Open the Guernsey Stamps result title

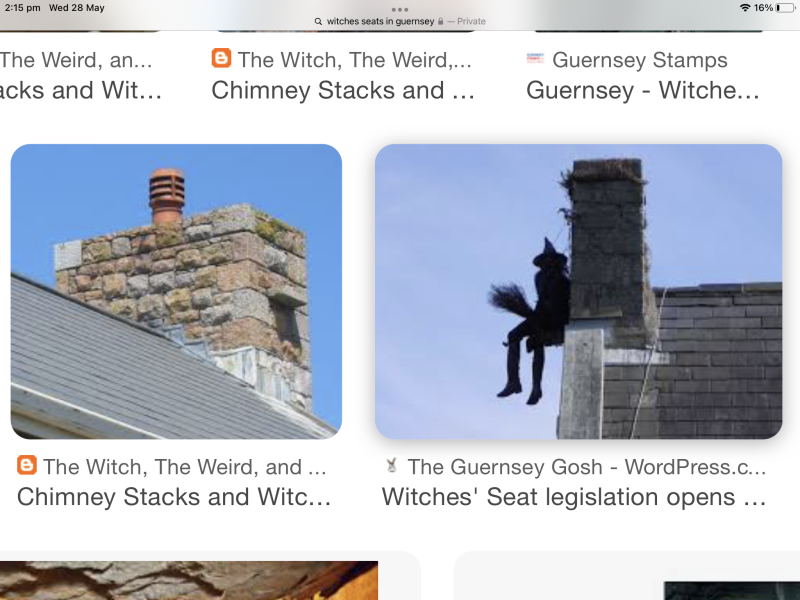click(642, 91)
